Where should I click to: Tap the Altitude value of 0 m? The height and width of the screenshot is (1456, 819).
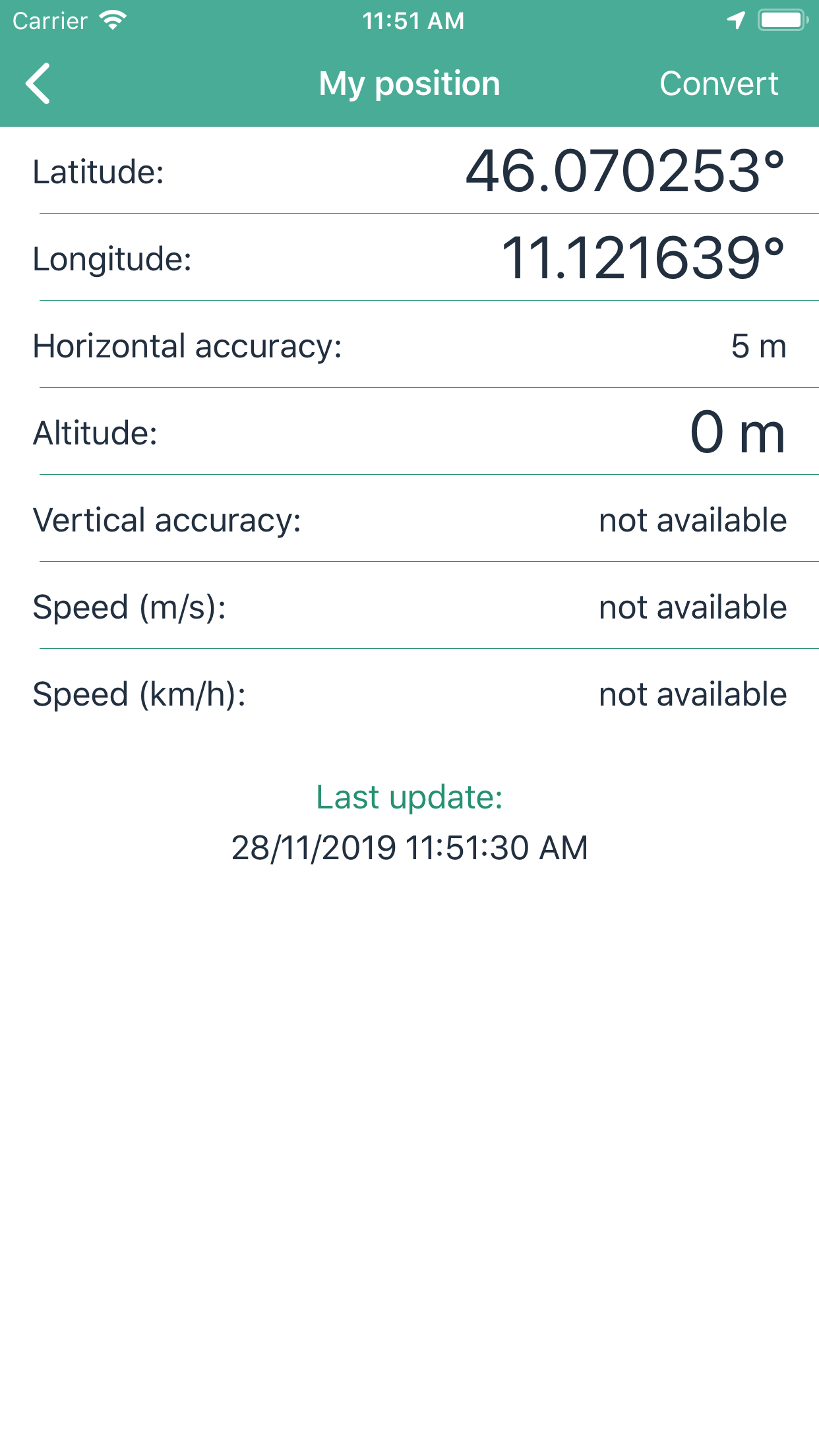738,433
